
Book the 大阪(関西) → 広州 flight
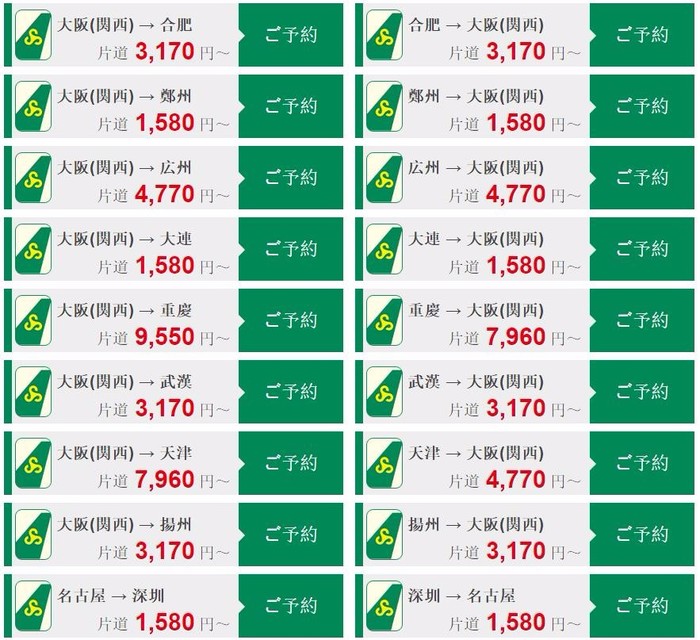pos(291,178)
